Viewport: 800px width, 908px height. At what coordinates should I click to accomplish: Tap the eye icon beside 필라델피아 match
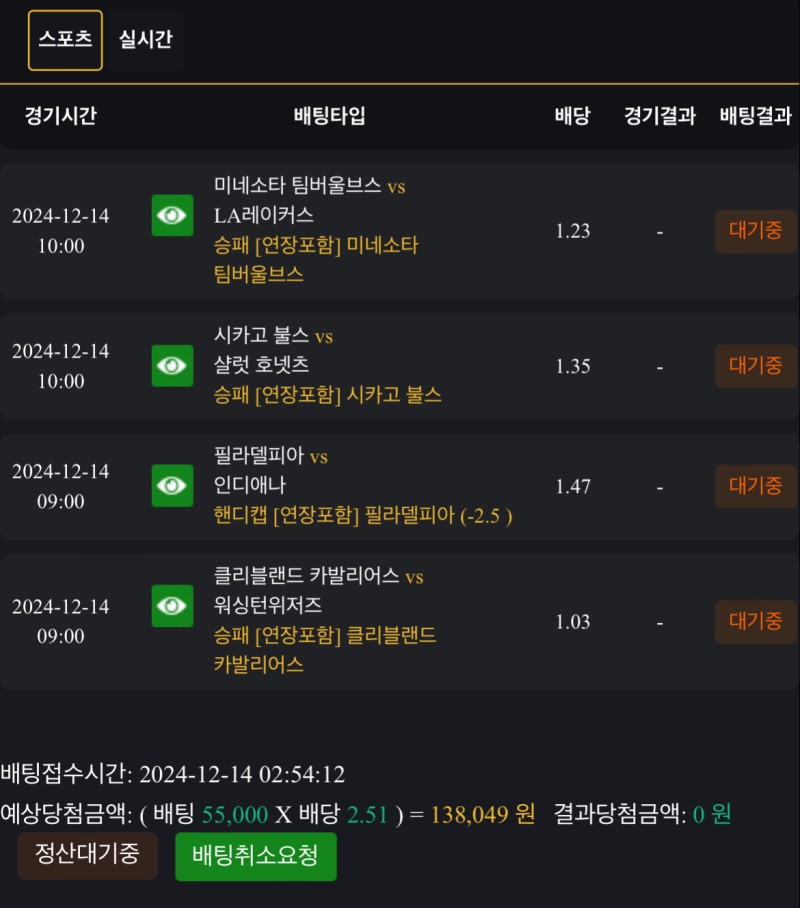tap(172, 486)
